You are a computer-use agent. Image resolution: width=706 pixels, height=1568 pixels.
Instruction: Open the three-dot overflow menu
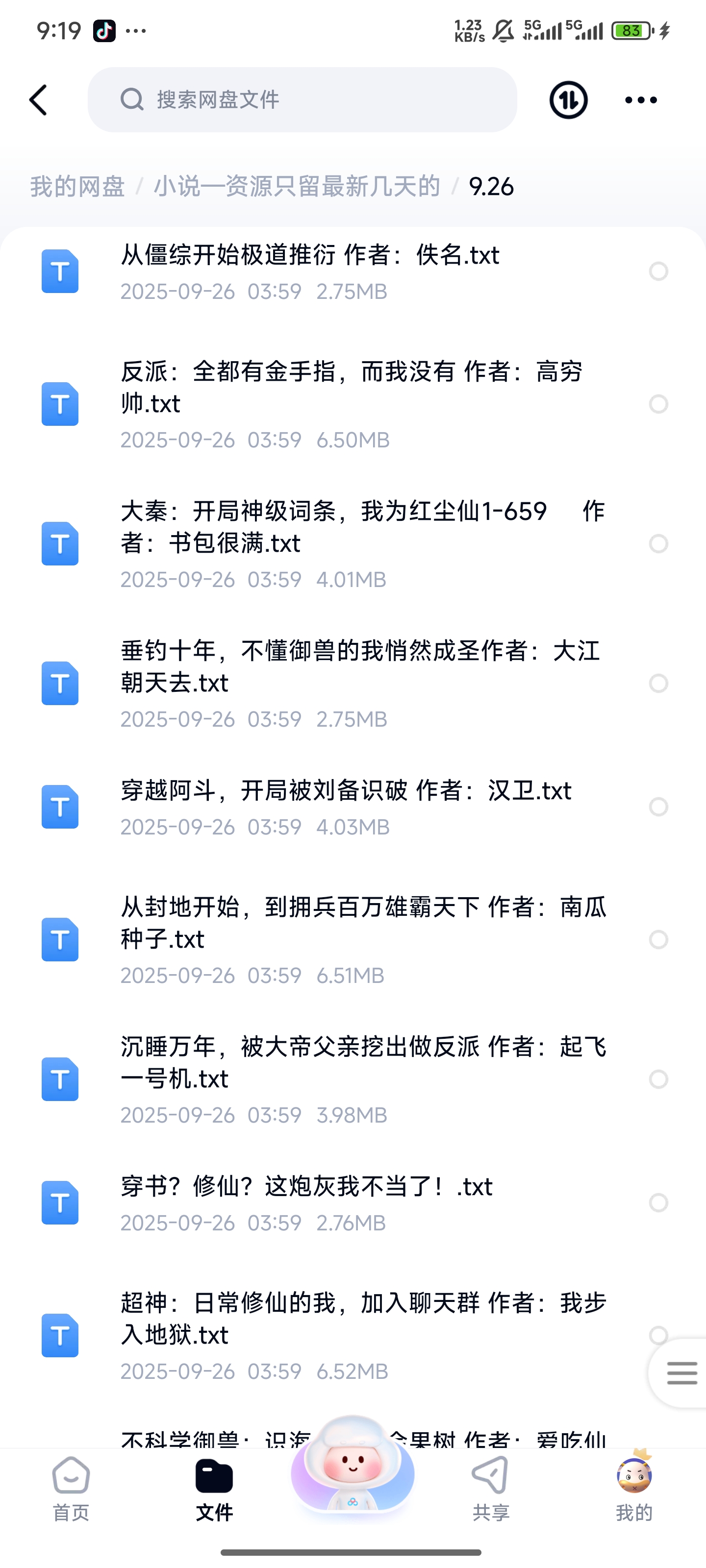(641, 100)
